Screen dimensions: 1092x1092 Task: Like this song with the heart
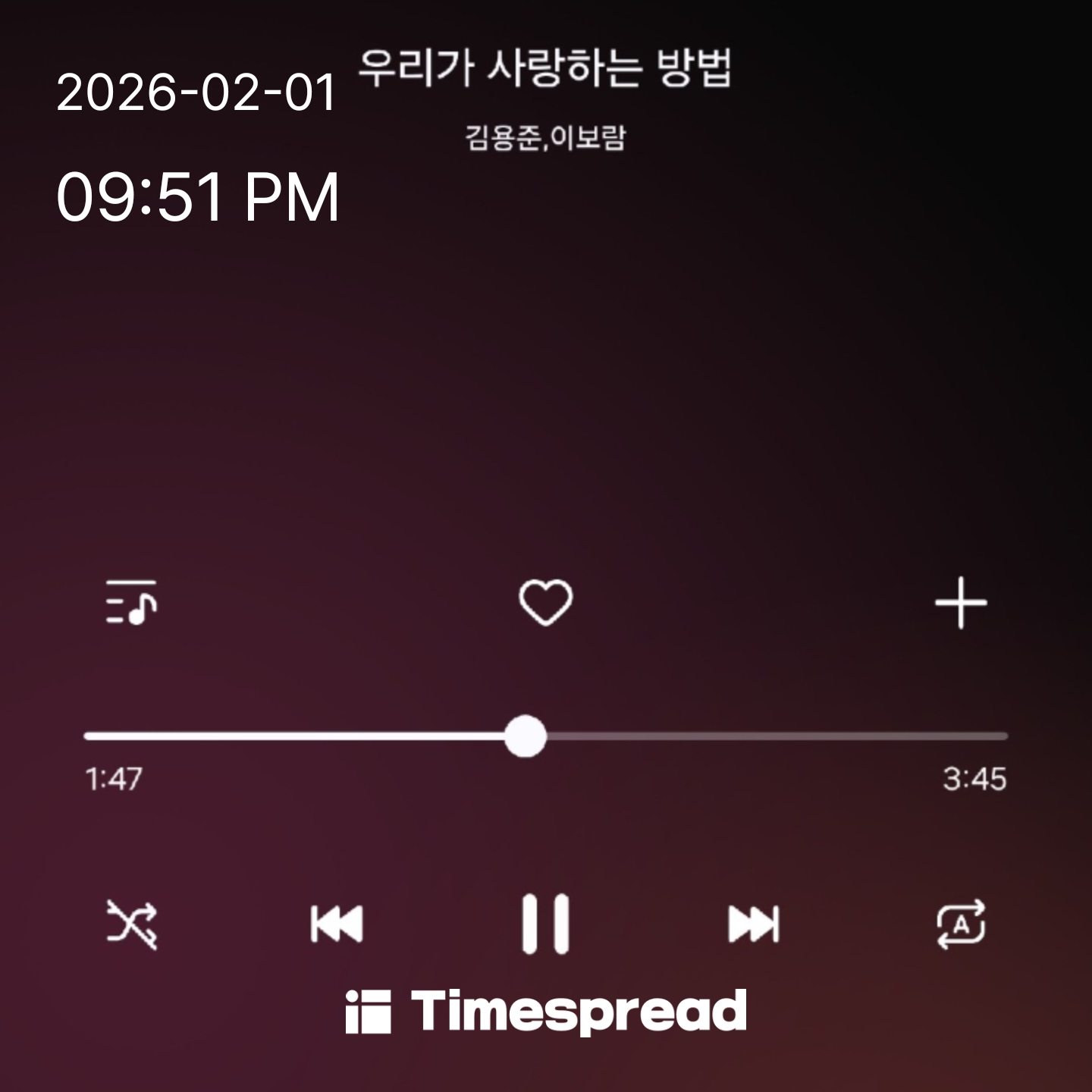(x=545, y=603)
